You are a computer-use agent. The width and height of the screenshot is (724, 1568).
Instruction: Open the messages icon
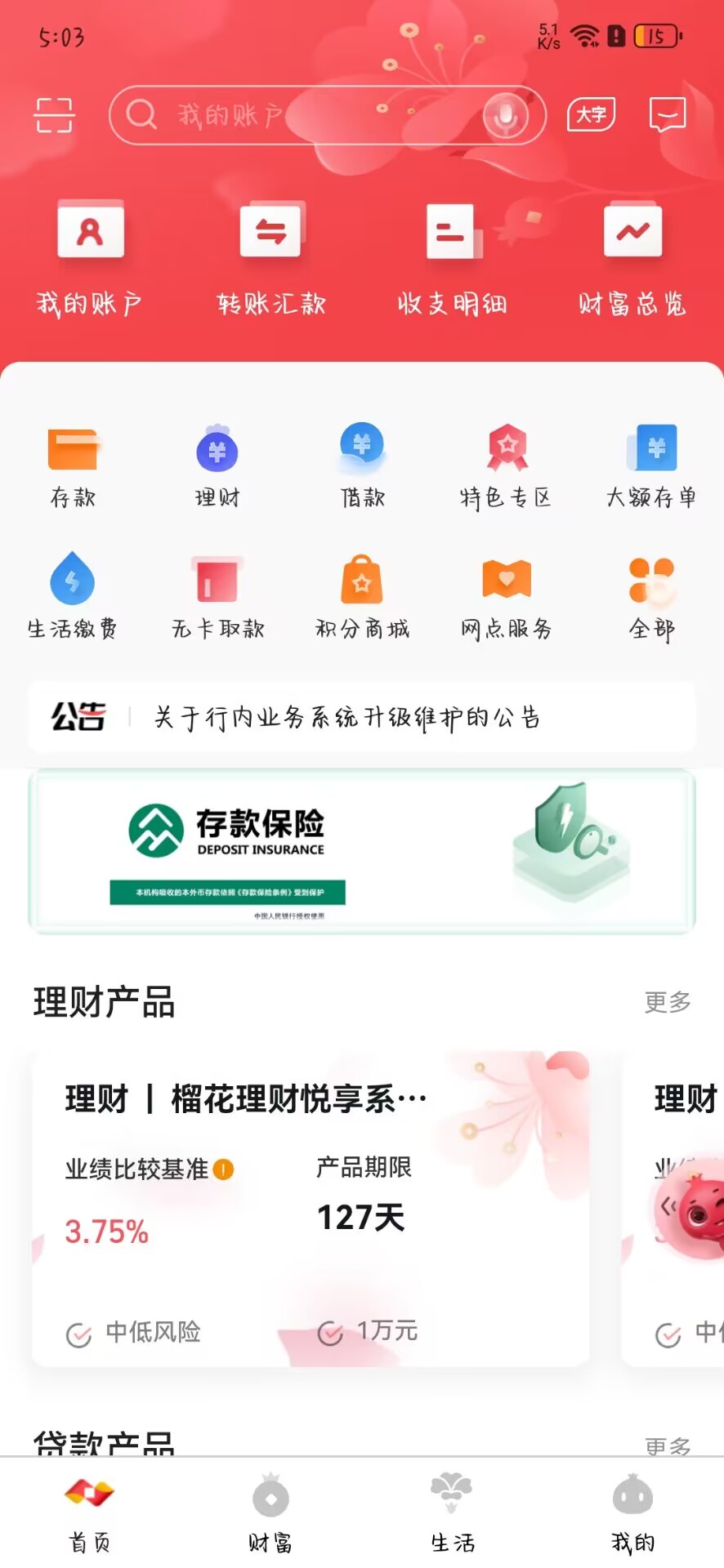667,114
